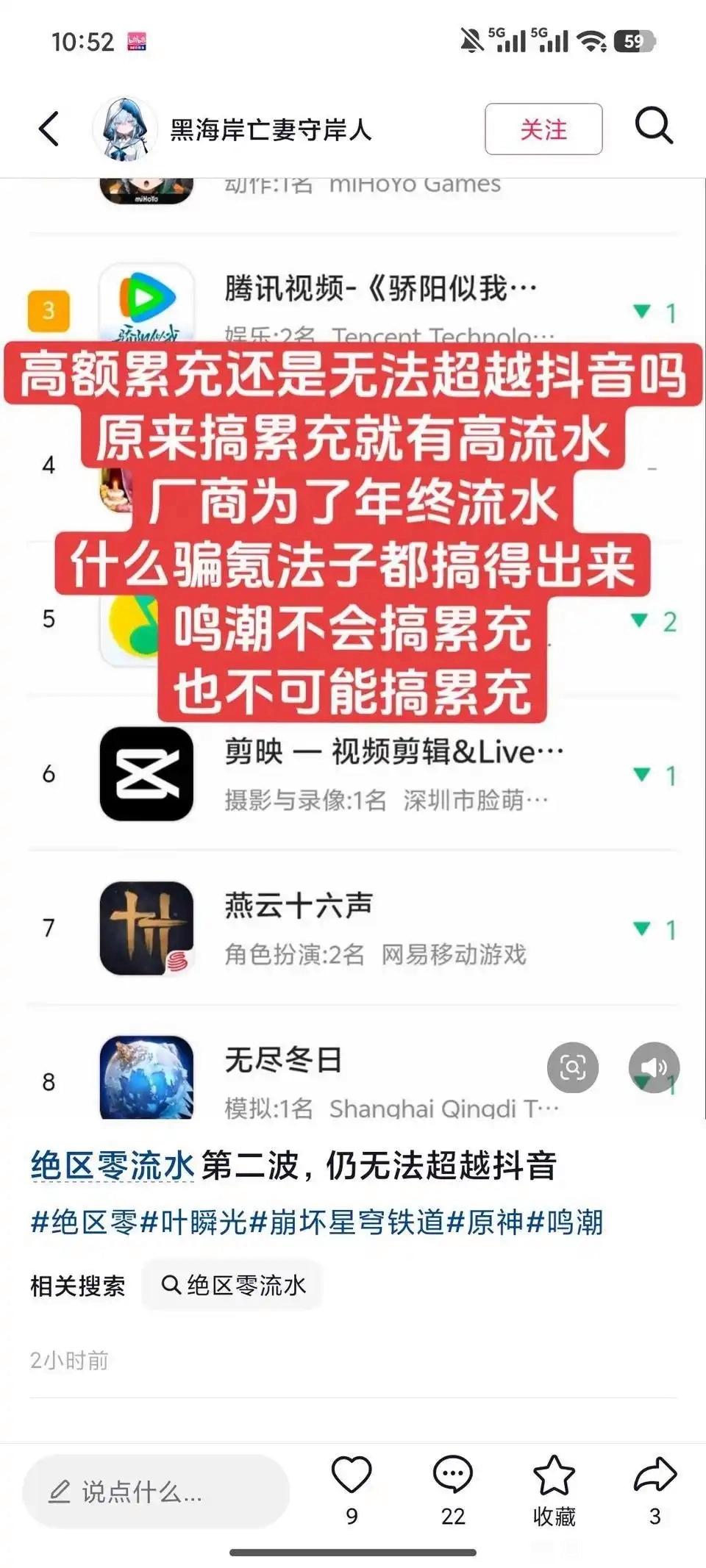Screen dimensions: 706x1568
Task: Select the 绝区零流水 related search chip
Action: (232, 1285)
